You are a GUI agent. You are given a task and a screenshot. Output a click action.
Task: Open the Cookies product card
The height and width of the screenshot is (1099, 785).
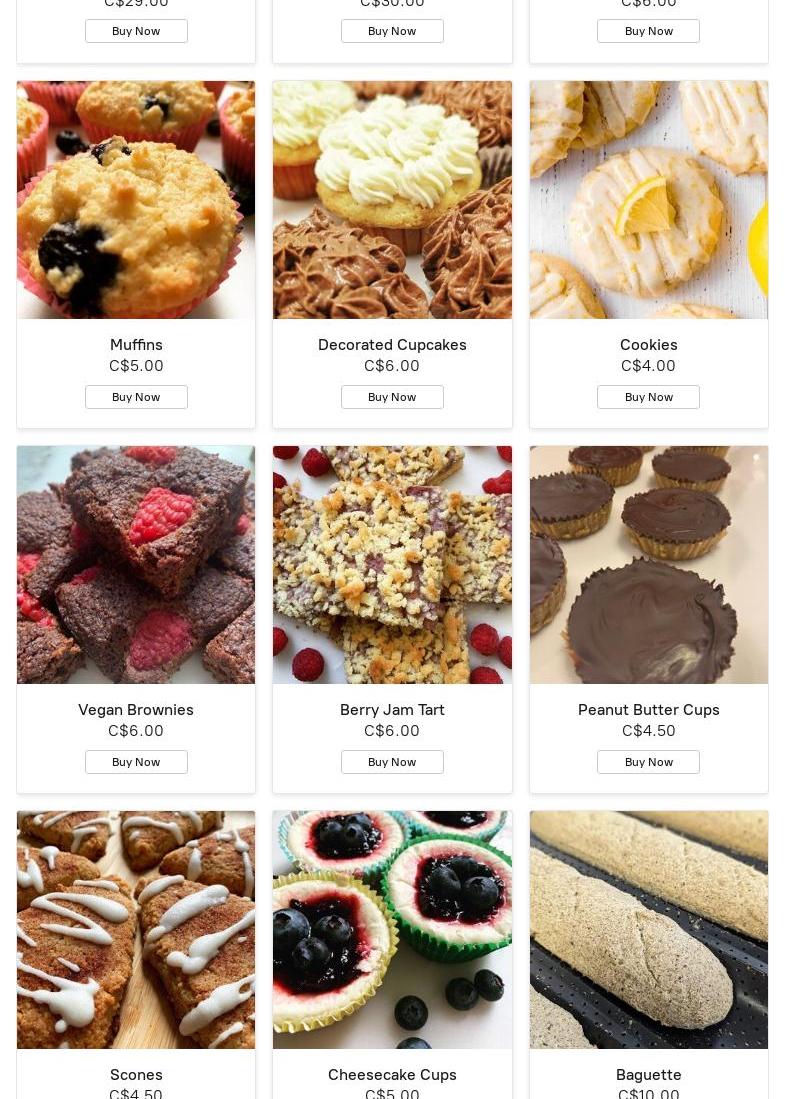[x=648, y=200]
